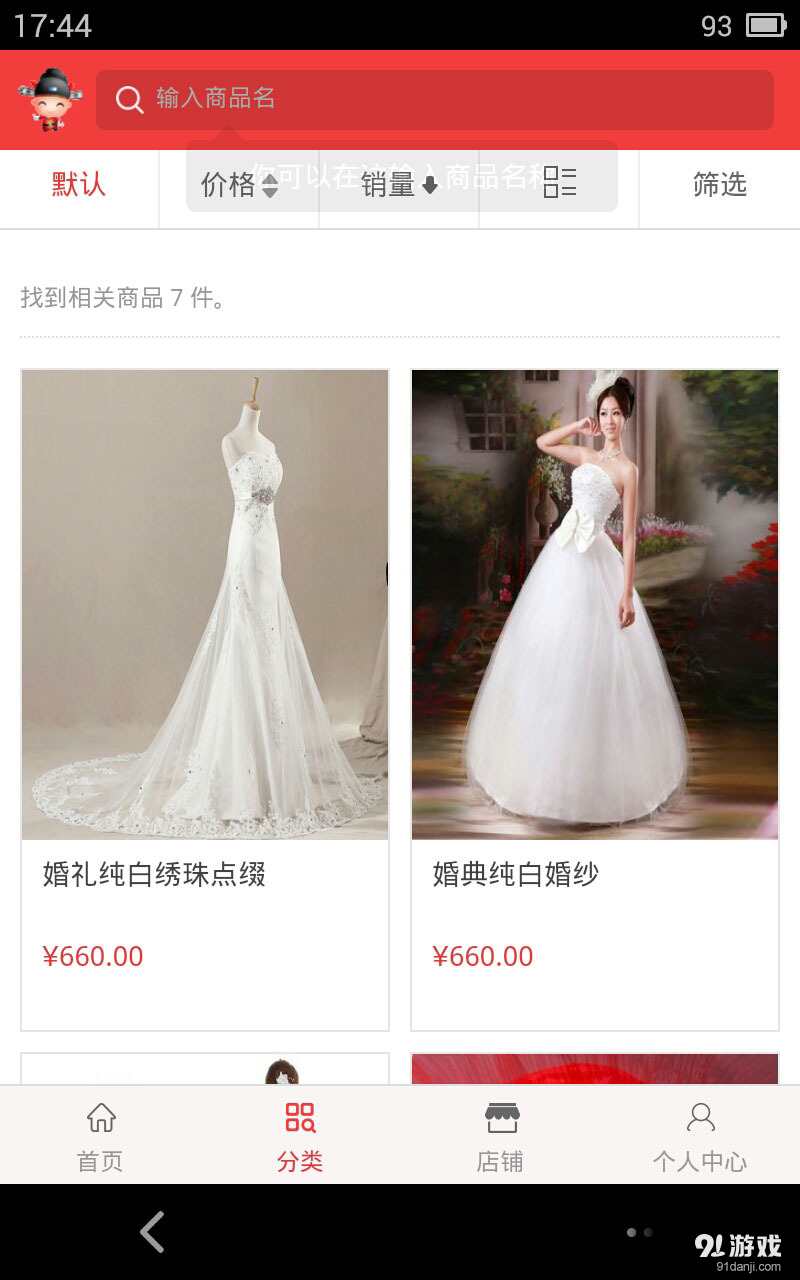Open the home page via 首页 icon
This screenshot has height=1280, width=800.
point(97,1135)
